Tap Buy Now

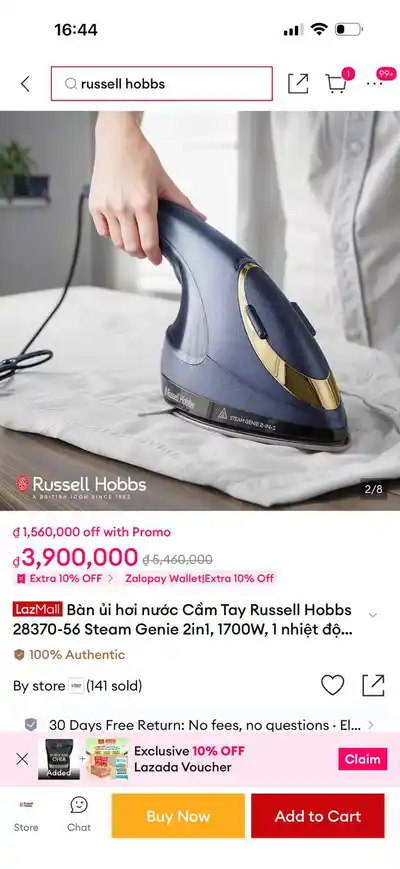178,816
